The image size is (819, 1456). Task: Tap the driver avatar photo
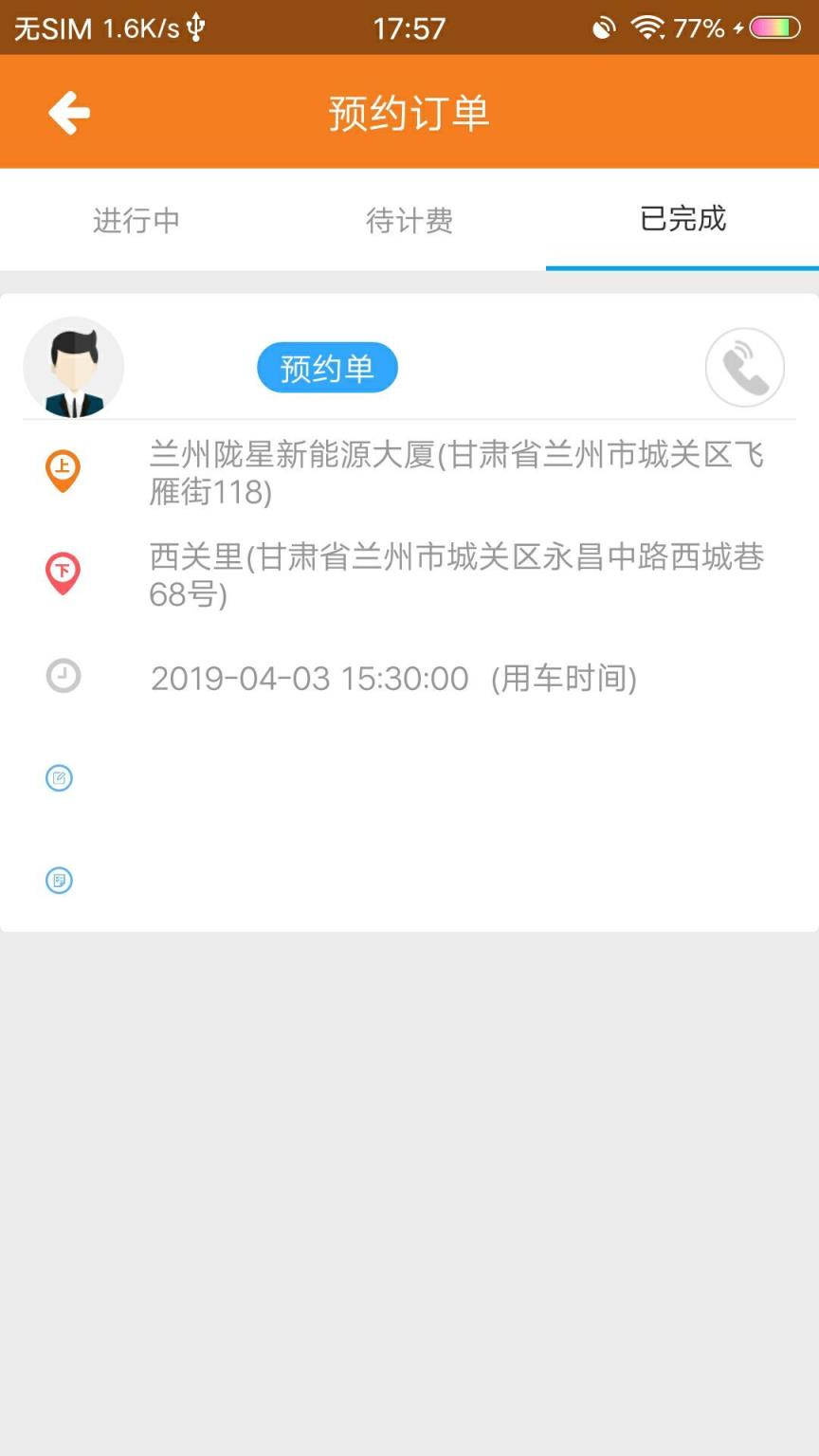74,367
